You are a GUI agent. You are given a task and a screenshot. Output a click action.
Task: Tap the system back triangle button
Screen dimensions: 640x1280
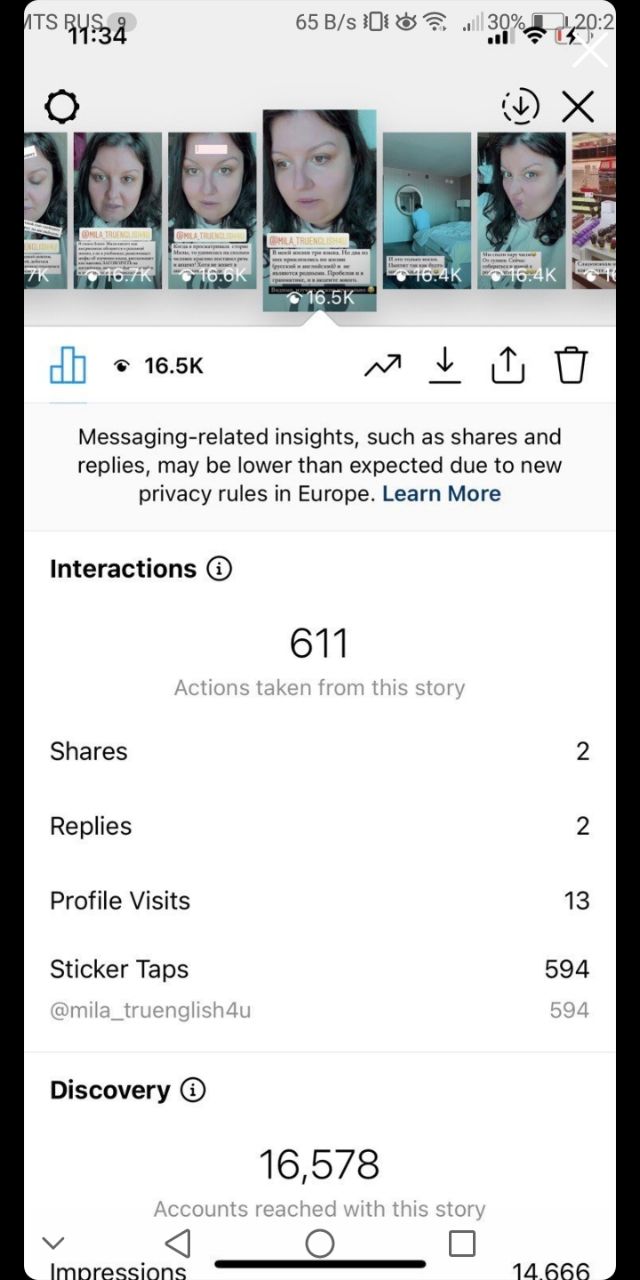[x=177, y=1243]
